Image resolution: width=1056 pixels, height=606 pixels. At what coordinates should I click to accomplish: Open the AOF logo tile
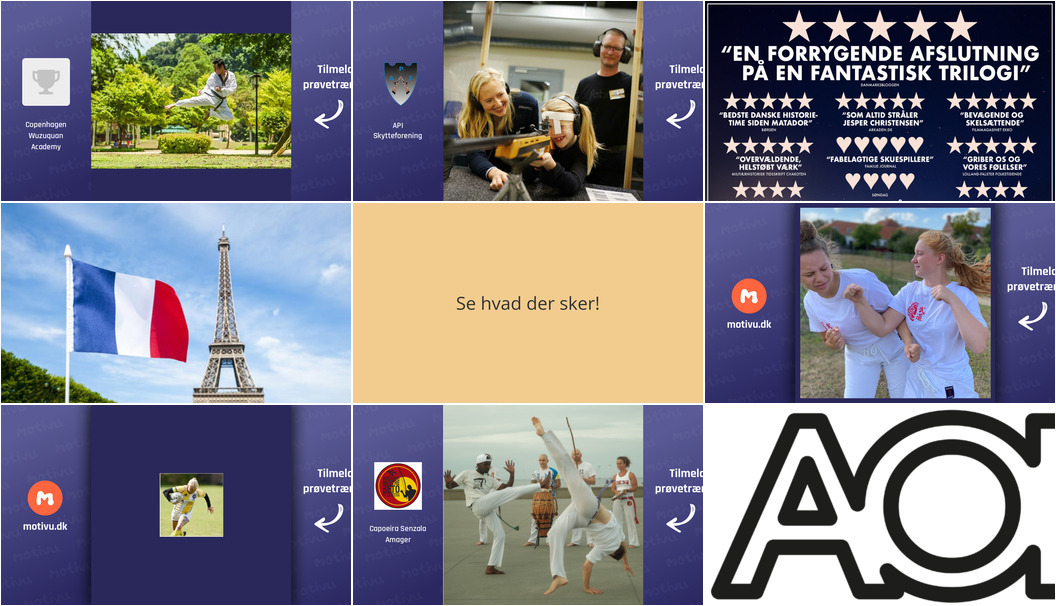click(880, 505)
